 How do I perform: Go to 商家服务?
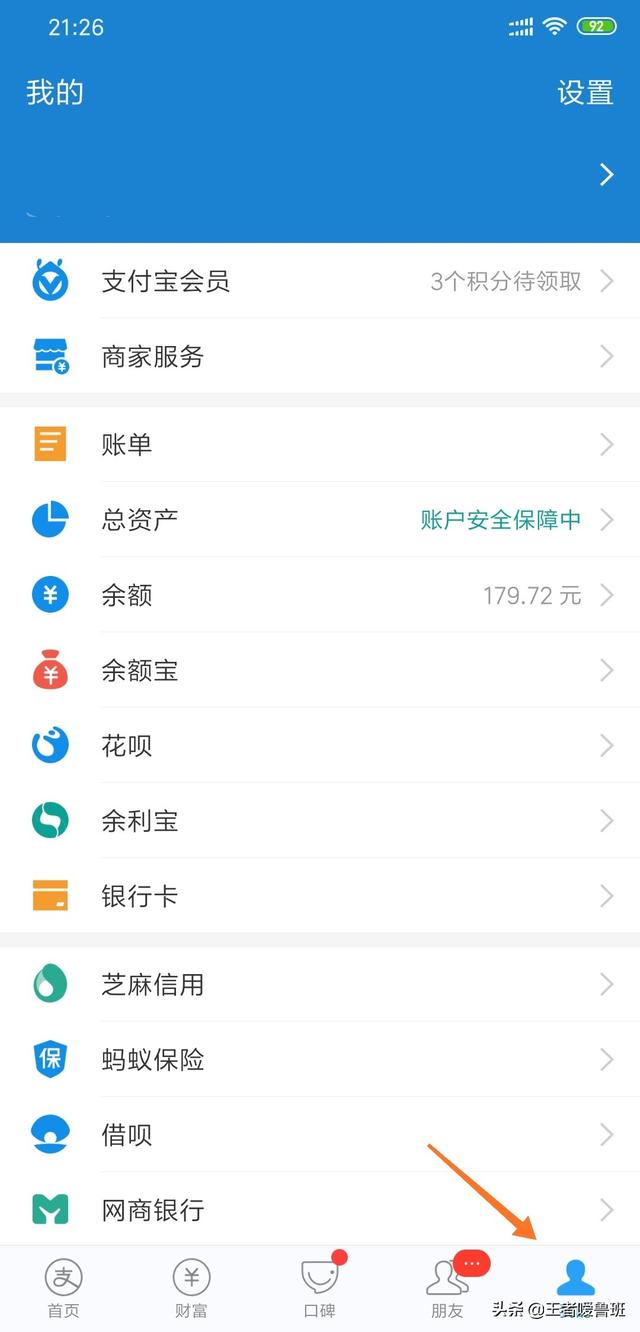(320, 356)
